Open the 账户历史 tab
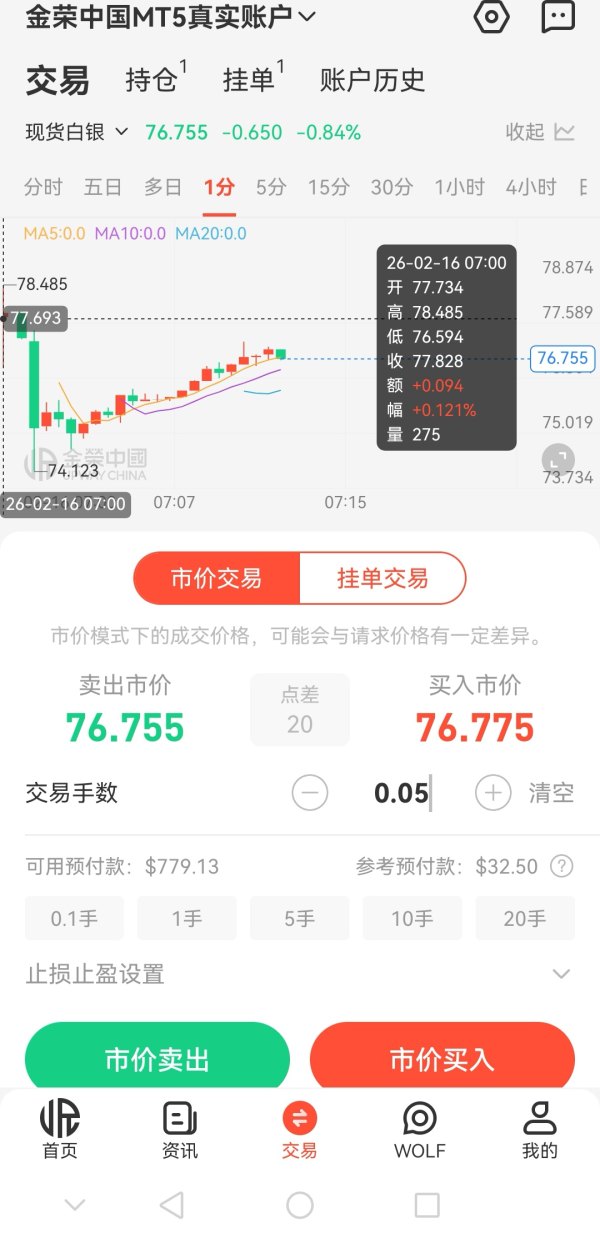 tap(372, 80)
